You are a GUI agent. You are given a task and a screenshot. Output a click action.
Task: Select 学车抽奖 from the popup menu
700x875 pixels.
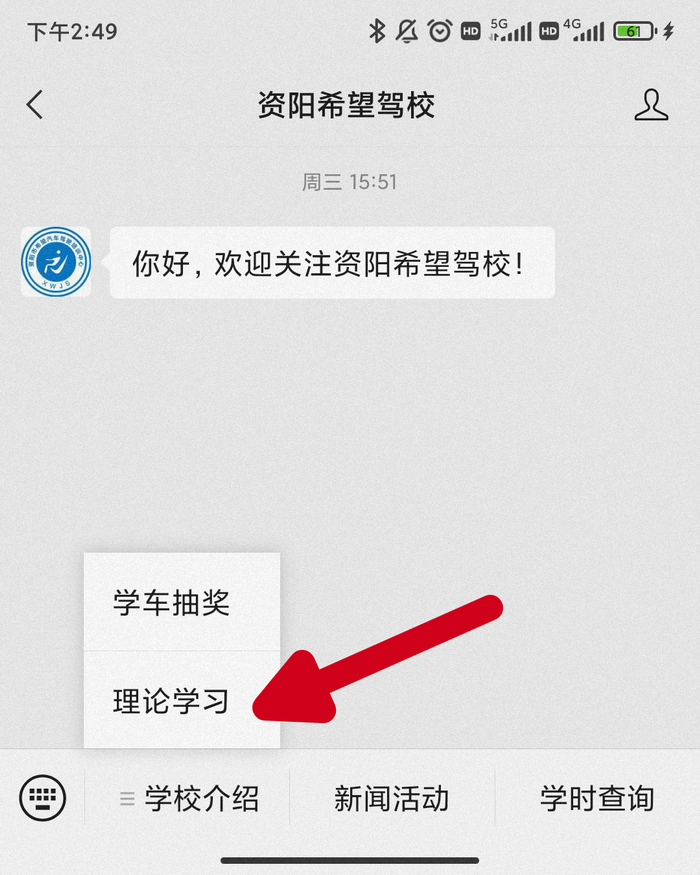click(x=172, y=603)
